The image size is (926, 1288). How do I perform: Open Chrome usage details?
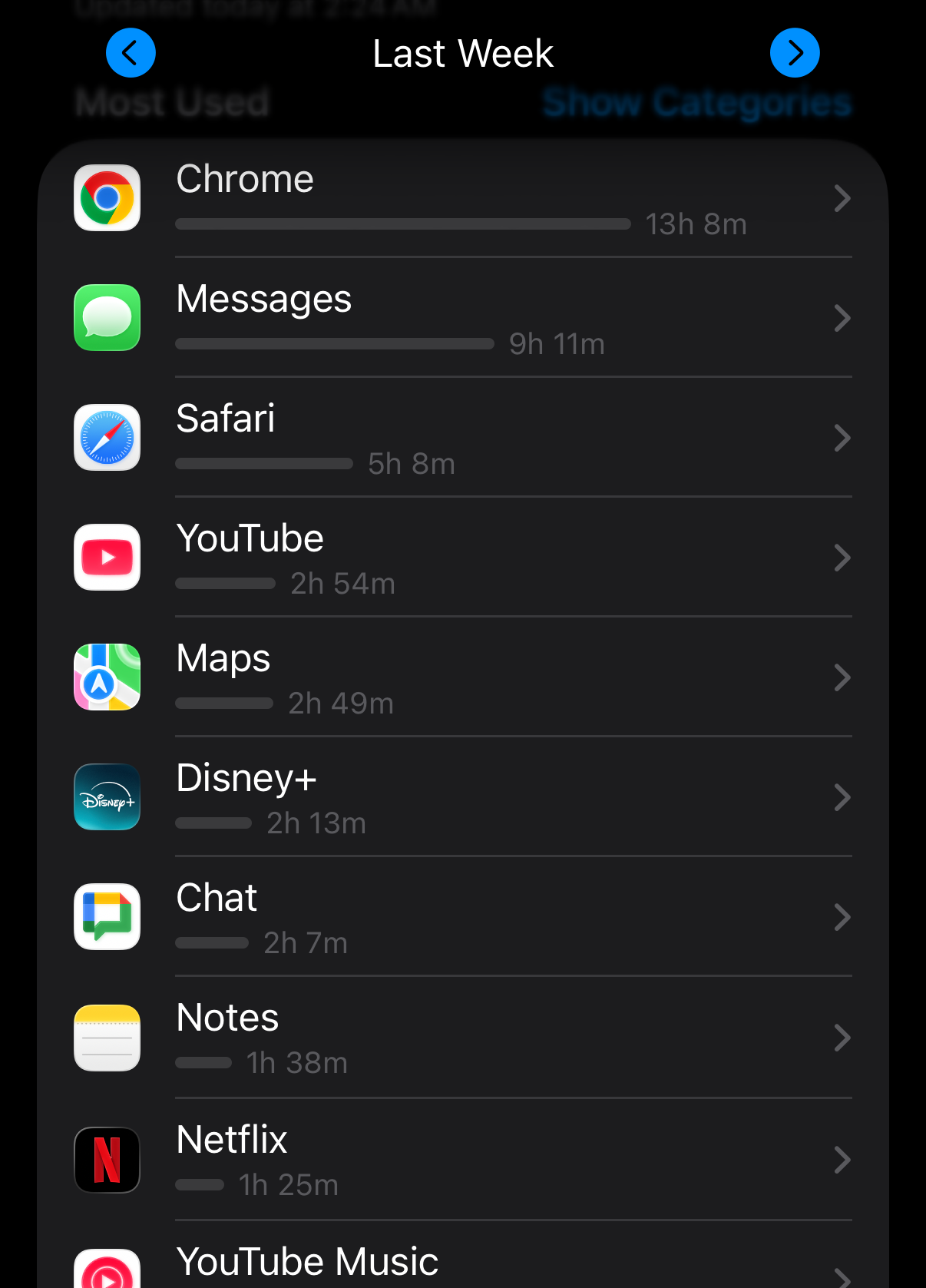(462, 198)
